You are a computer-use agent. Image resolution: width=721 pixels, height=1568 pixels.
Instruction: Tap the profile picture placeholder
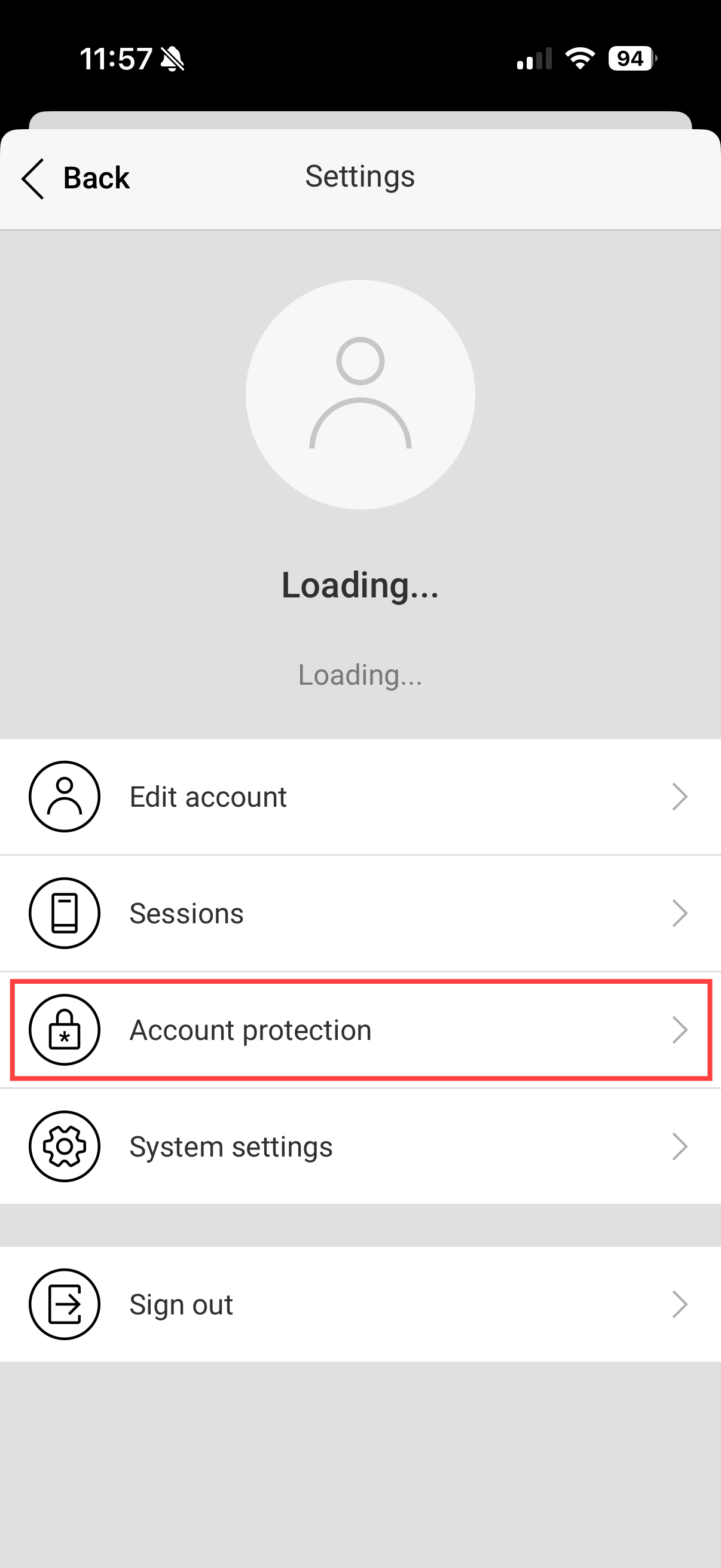[360, 395]
